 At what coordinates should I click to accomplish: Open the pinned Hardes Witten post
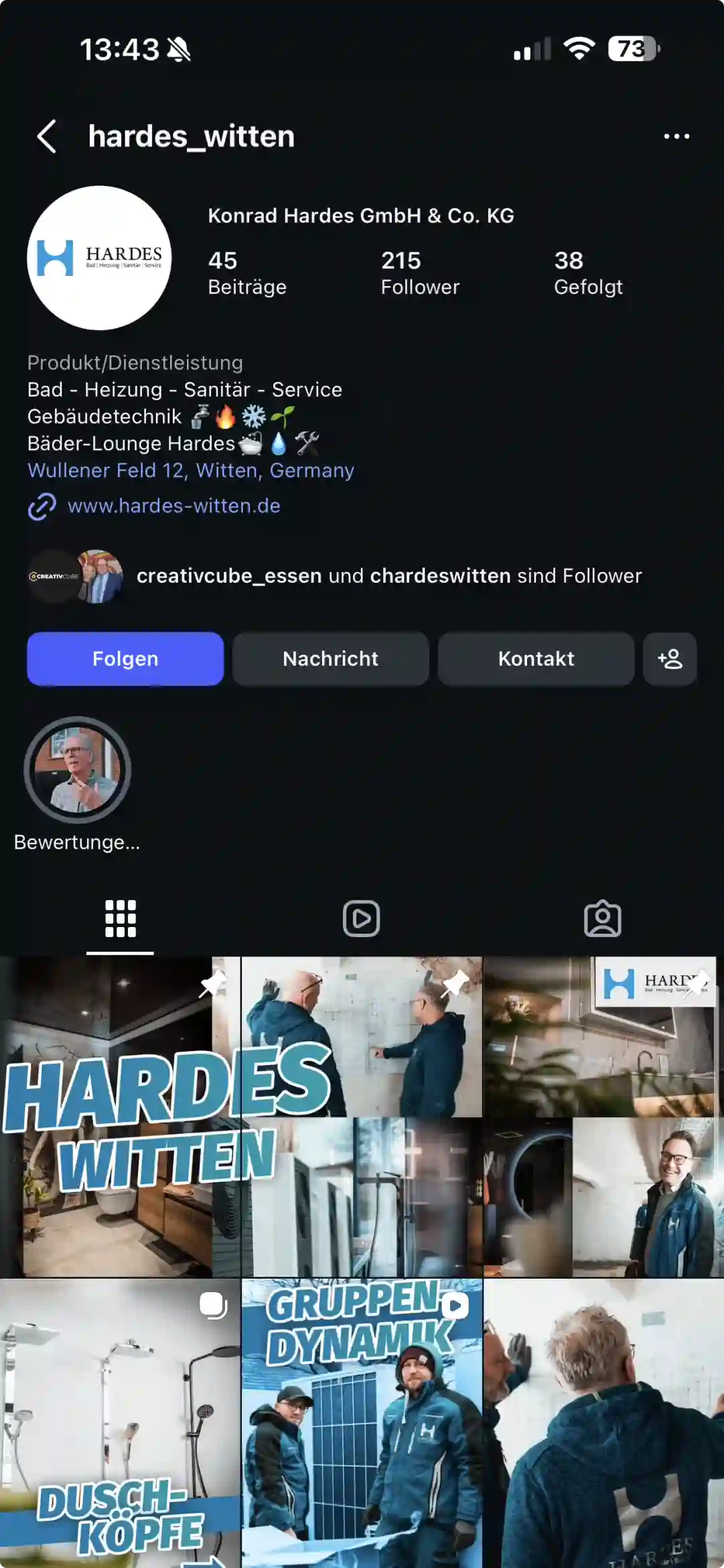coord(120,1117)
